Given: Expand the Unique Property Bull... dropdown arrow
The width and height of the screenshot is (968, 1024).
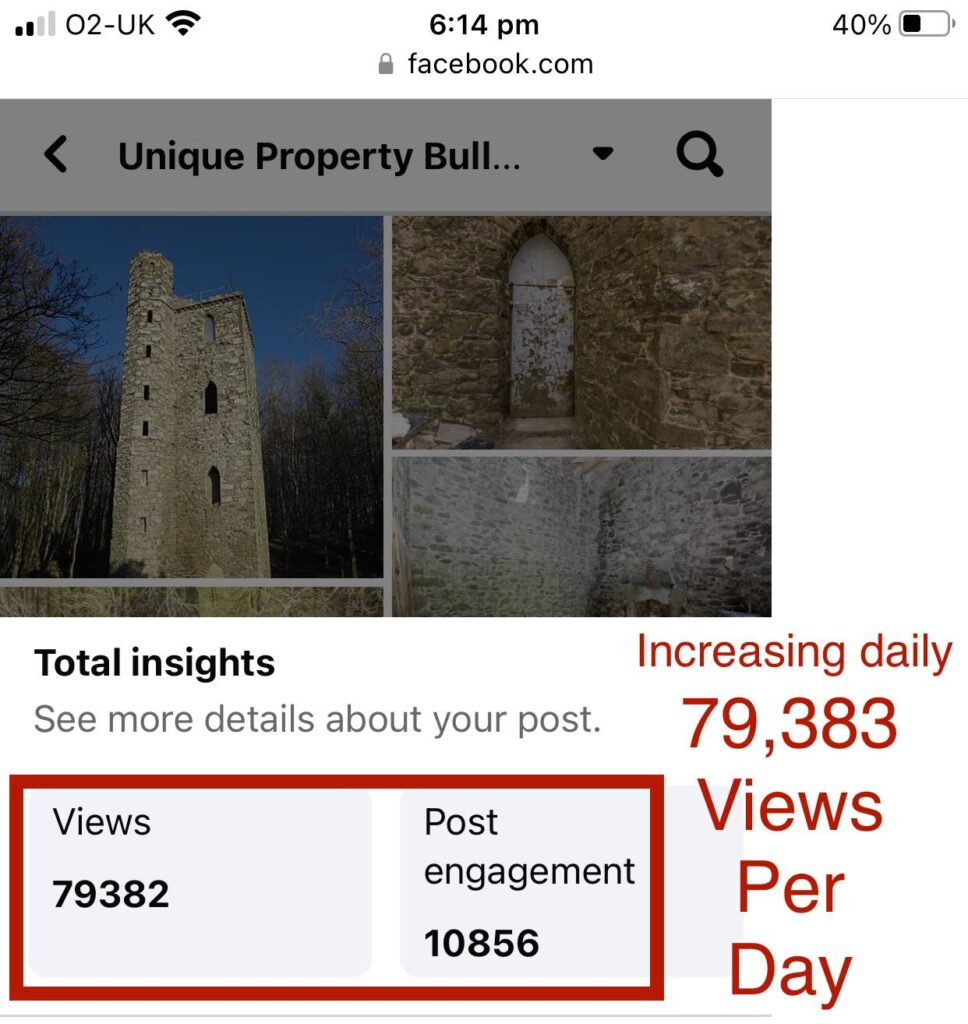Looking at the screenshot, I should 602,154.
